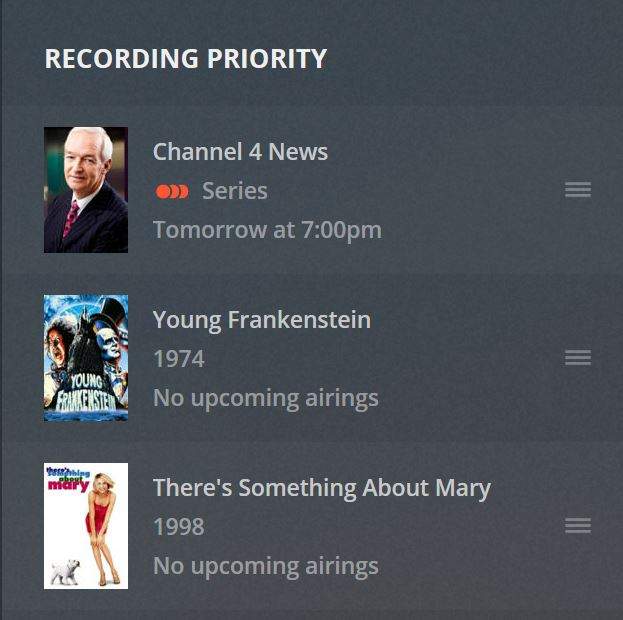Open There's Something About Mary entry

321,488
